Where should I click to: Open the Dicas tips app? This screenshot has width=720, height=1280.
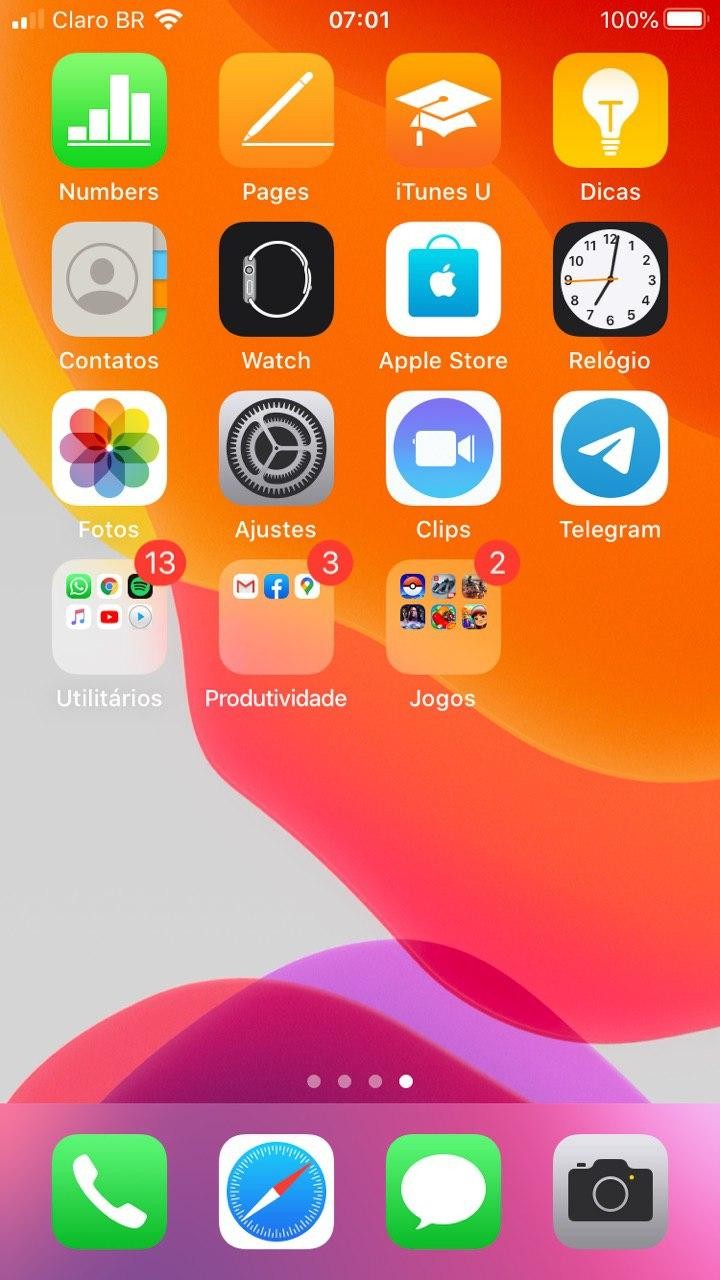pyautogui.click(x=610, y=110)
